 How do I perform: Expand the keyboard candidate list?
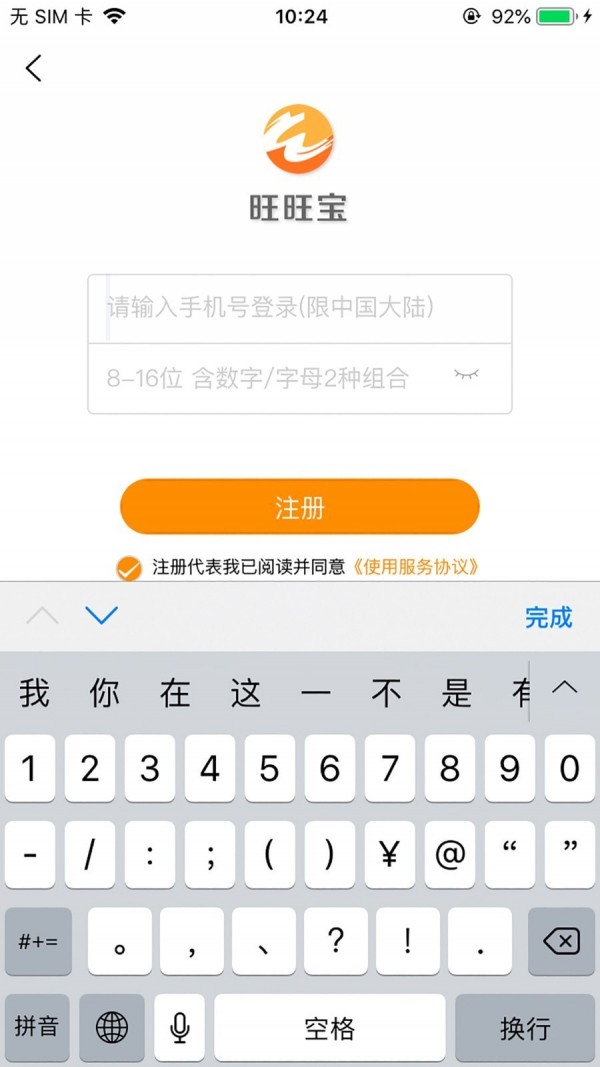coord(565,688)
